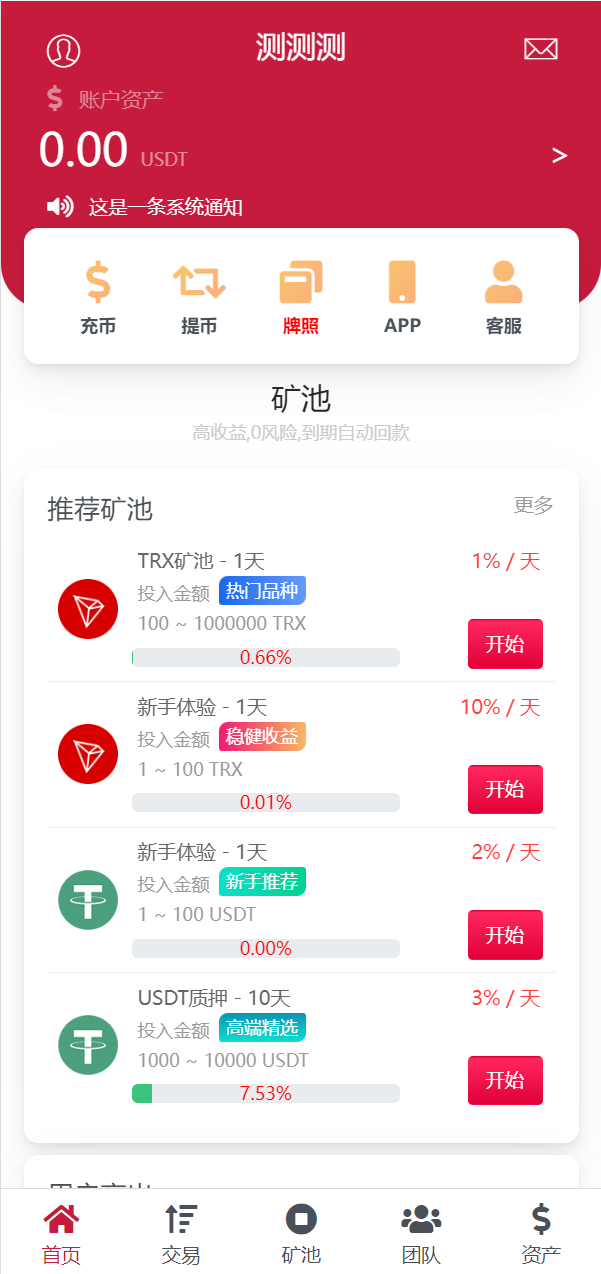Switch to the 首页 home tab
This screenshot has width=601, height=1274.
tap(61, 1233)
